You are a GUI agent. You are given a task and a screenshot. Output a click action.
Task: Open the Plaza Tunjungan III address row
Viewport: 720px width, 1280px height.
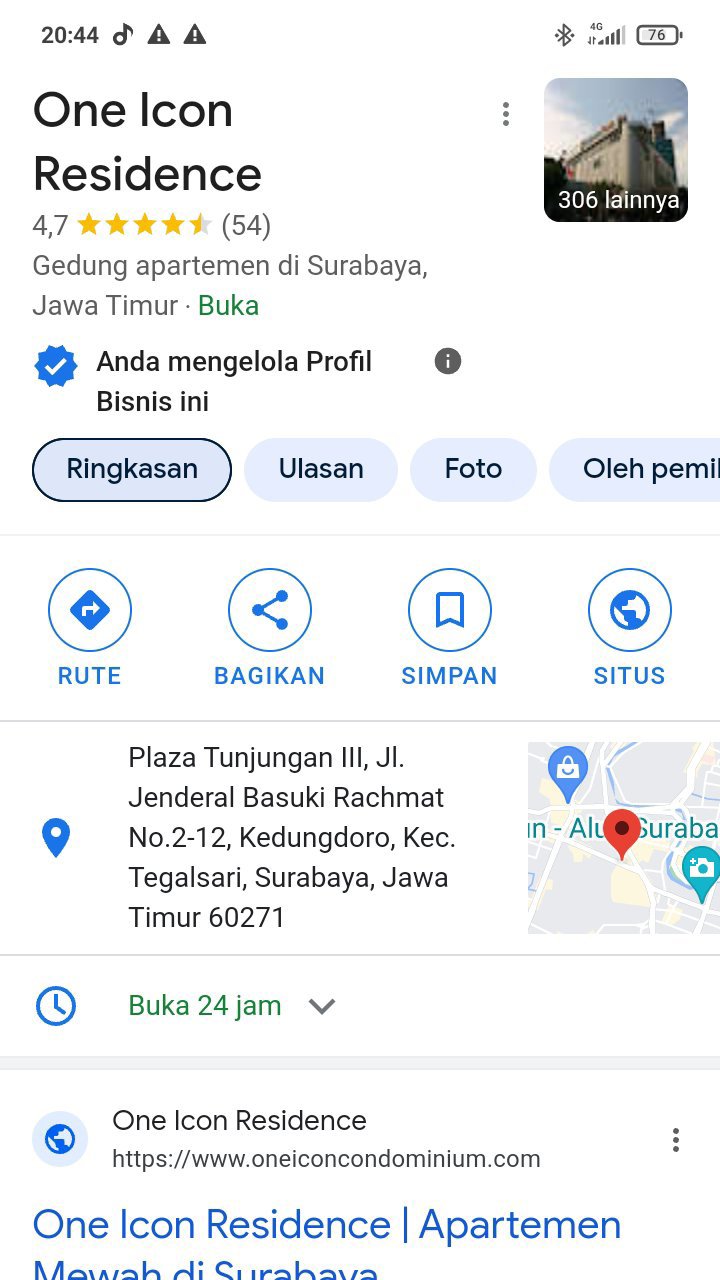click(290, 837)
